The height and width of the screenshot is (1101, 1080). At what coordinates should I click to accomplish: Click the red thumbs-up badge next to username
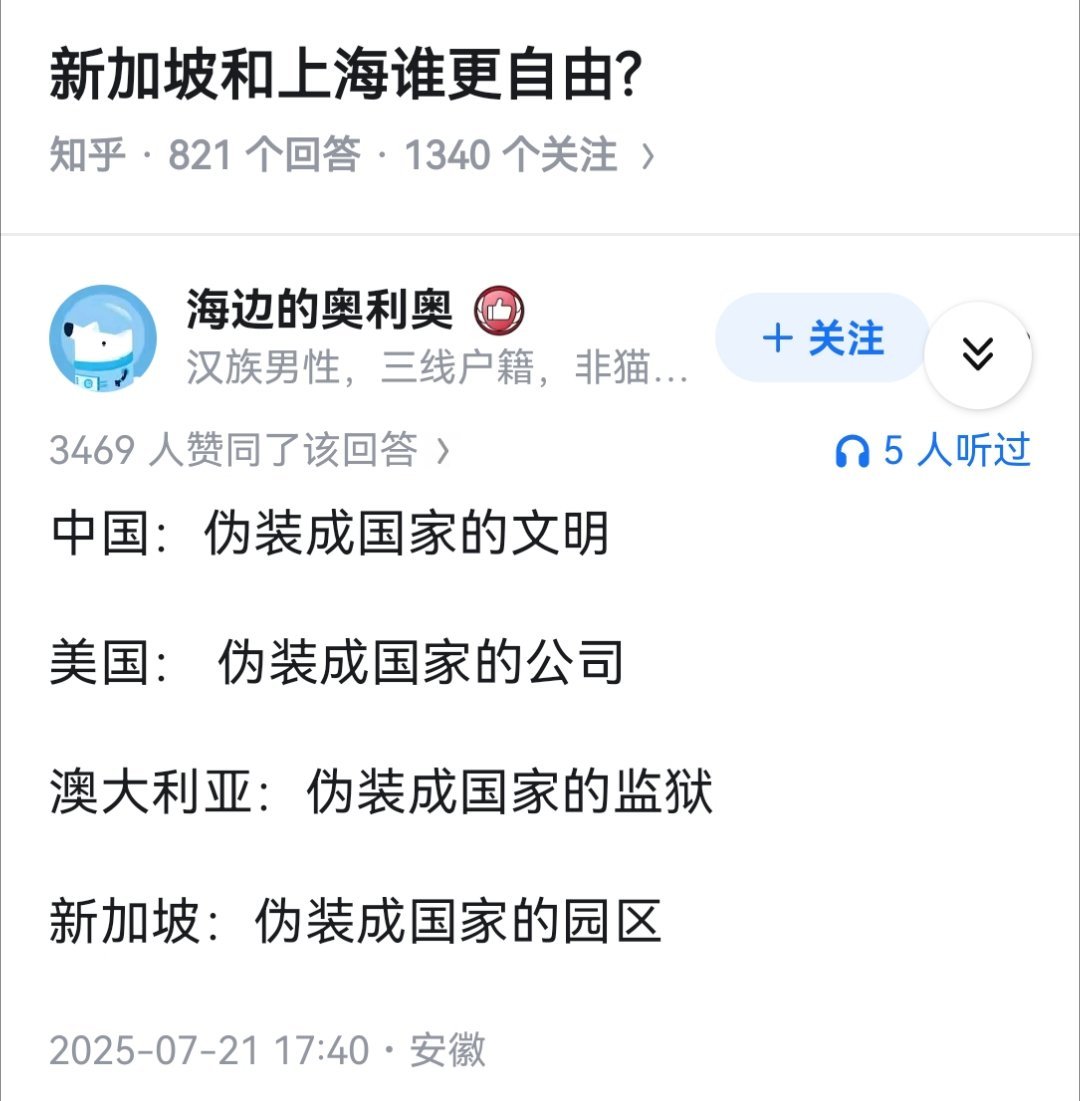click(499, 311)
